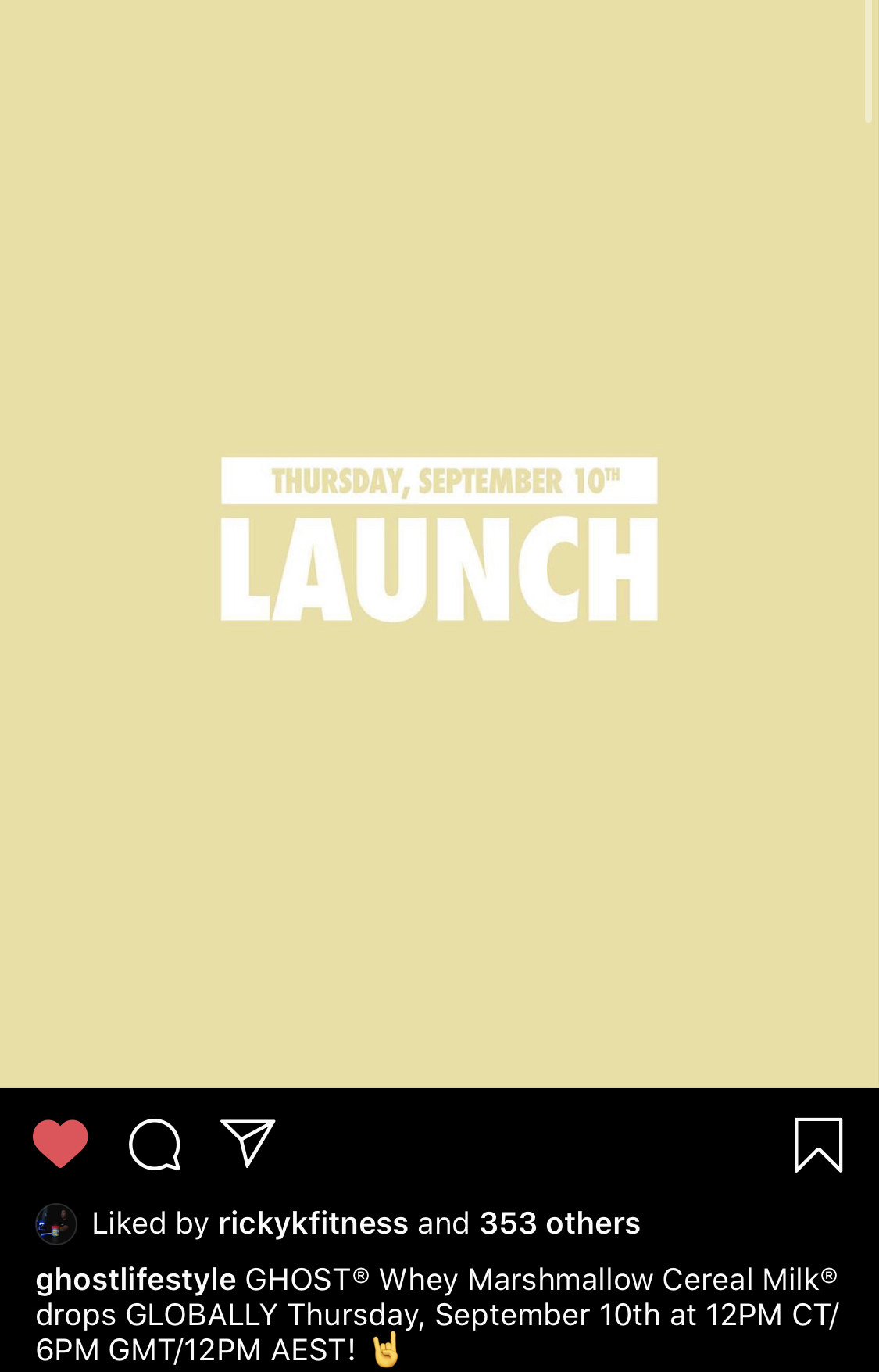Open the comments speech bubble
The height and width of the screenshot is (1372, 879).
point(155,1144)
